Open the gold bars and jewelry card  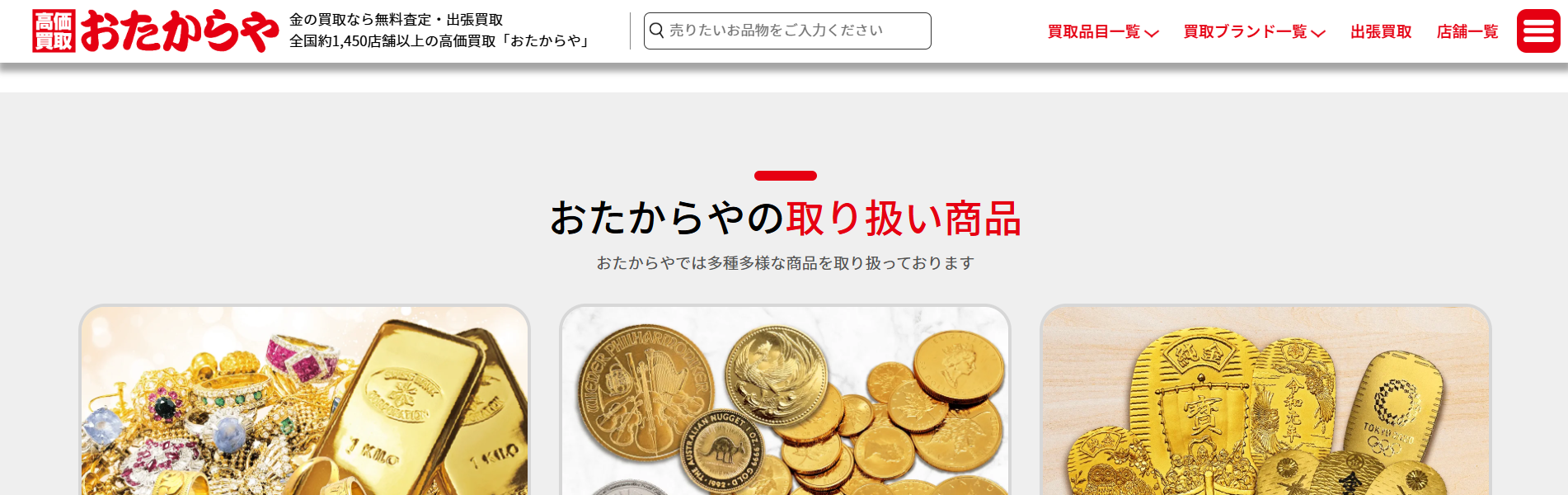pos(304,402)
